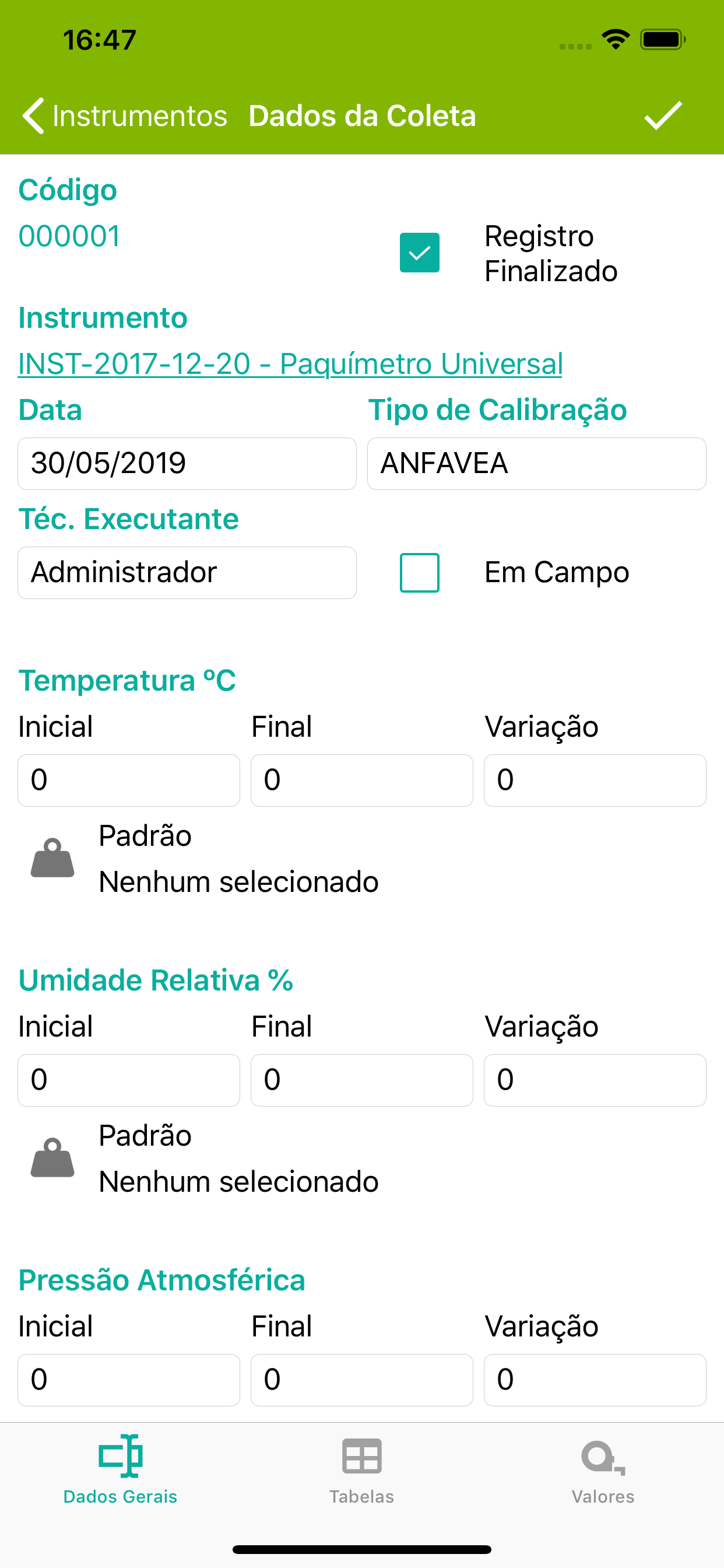Edit the Temperatura Final field
724x1568 pixels.
(x=361, y=780)
